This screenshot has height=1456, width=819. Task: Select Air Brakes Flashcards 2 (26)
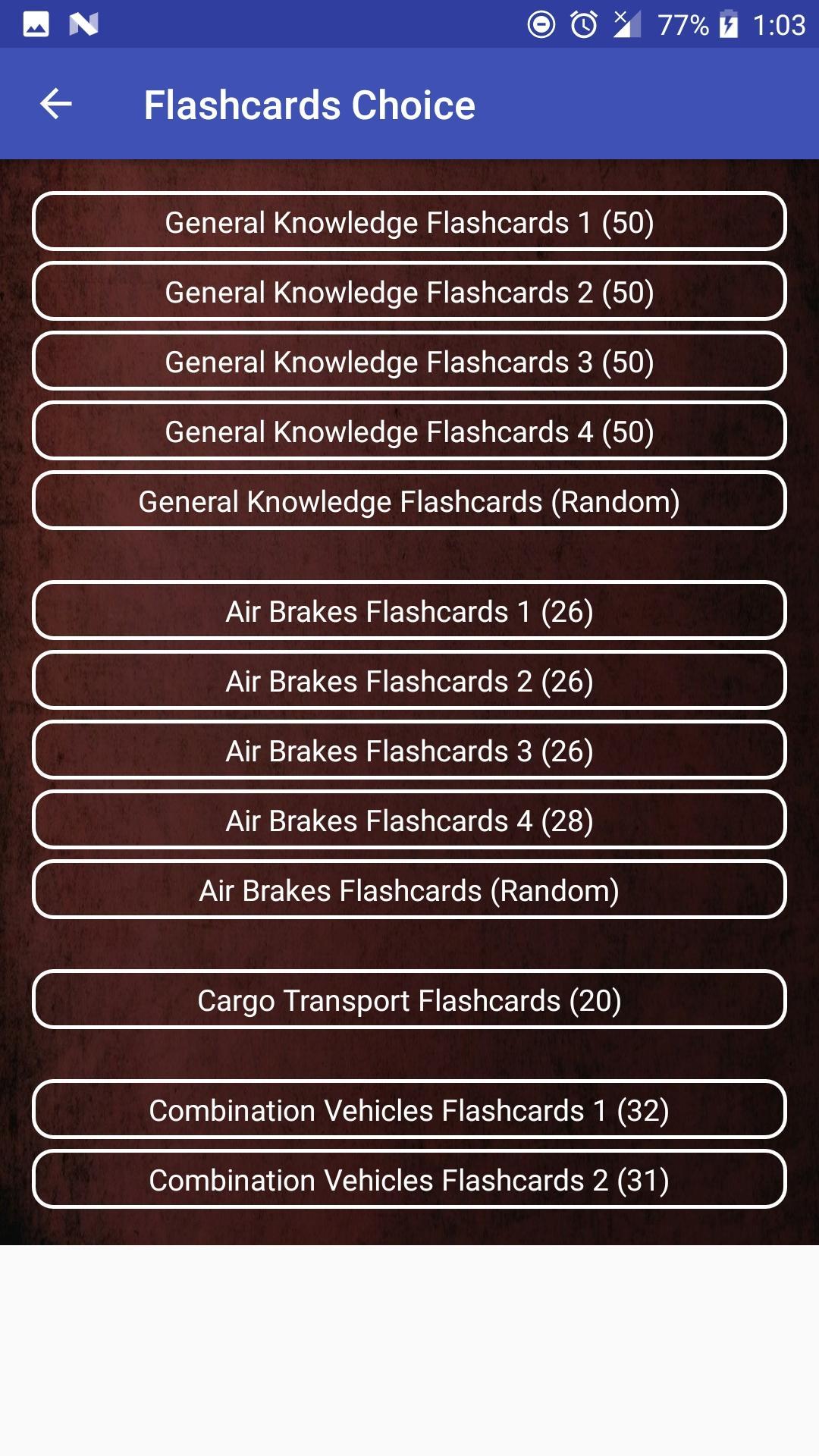409,680
